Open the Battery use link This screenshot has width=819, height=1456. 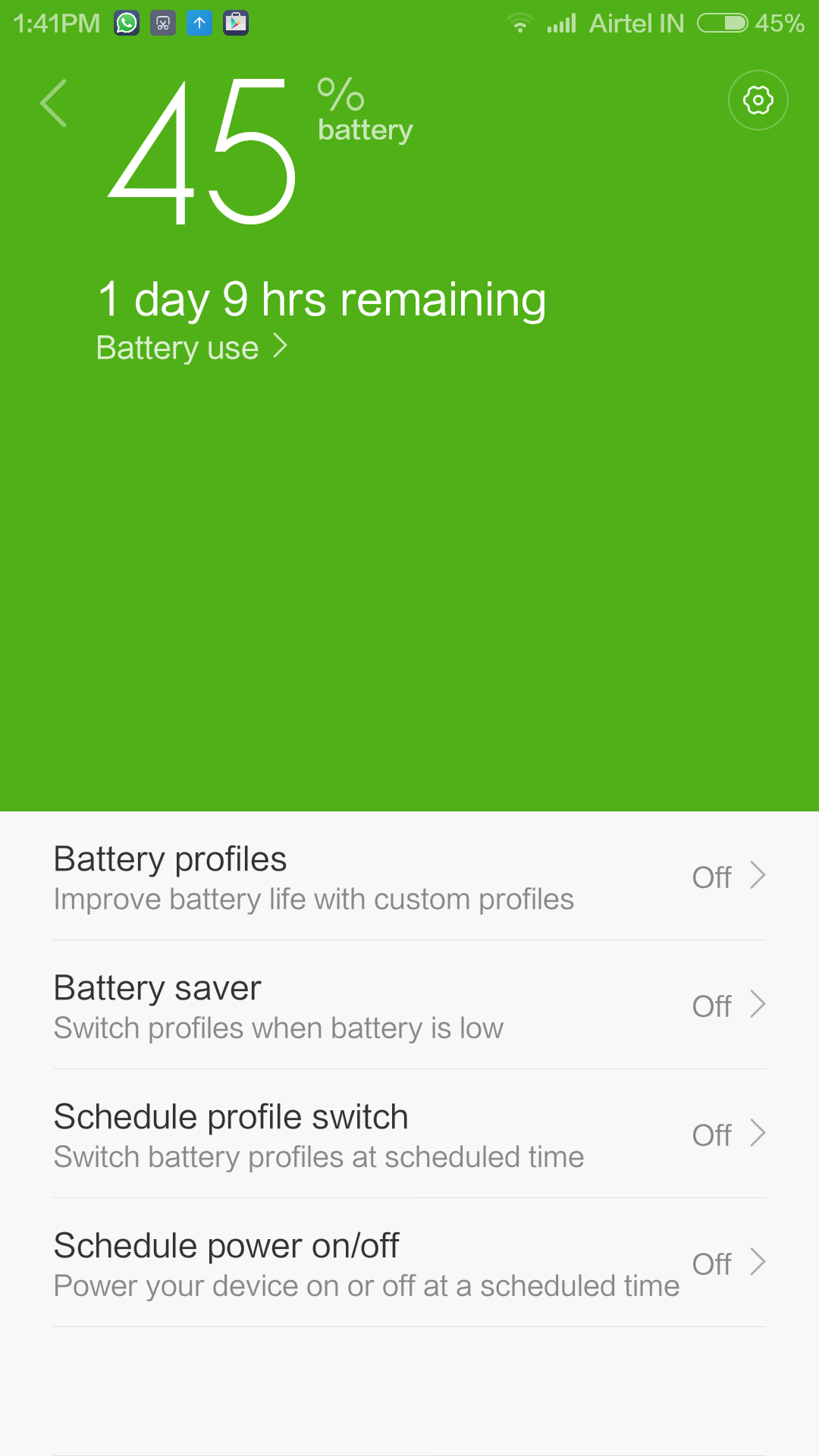tap(192, 347)
